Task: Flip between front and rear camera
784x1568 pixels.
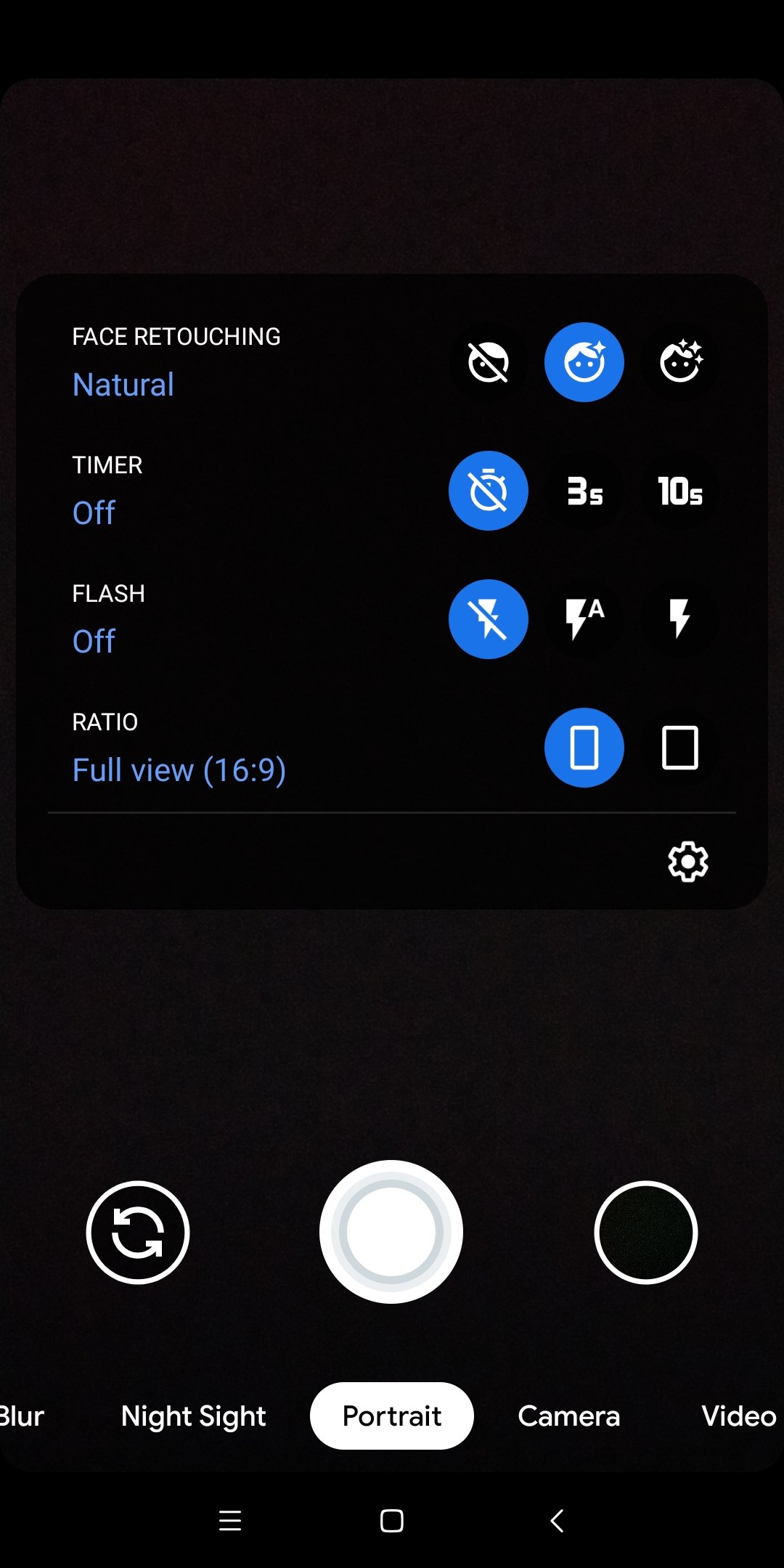Action: pyautogui.click(x=138, y=1233)
